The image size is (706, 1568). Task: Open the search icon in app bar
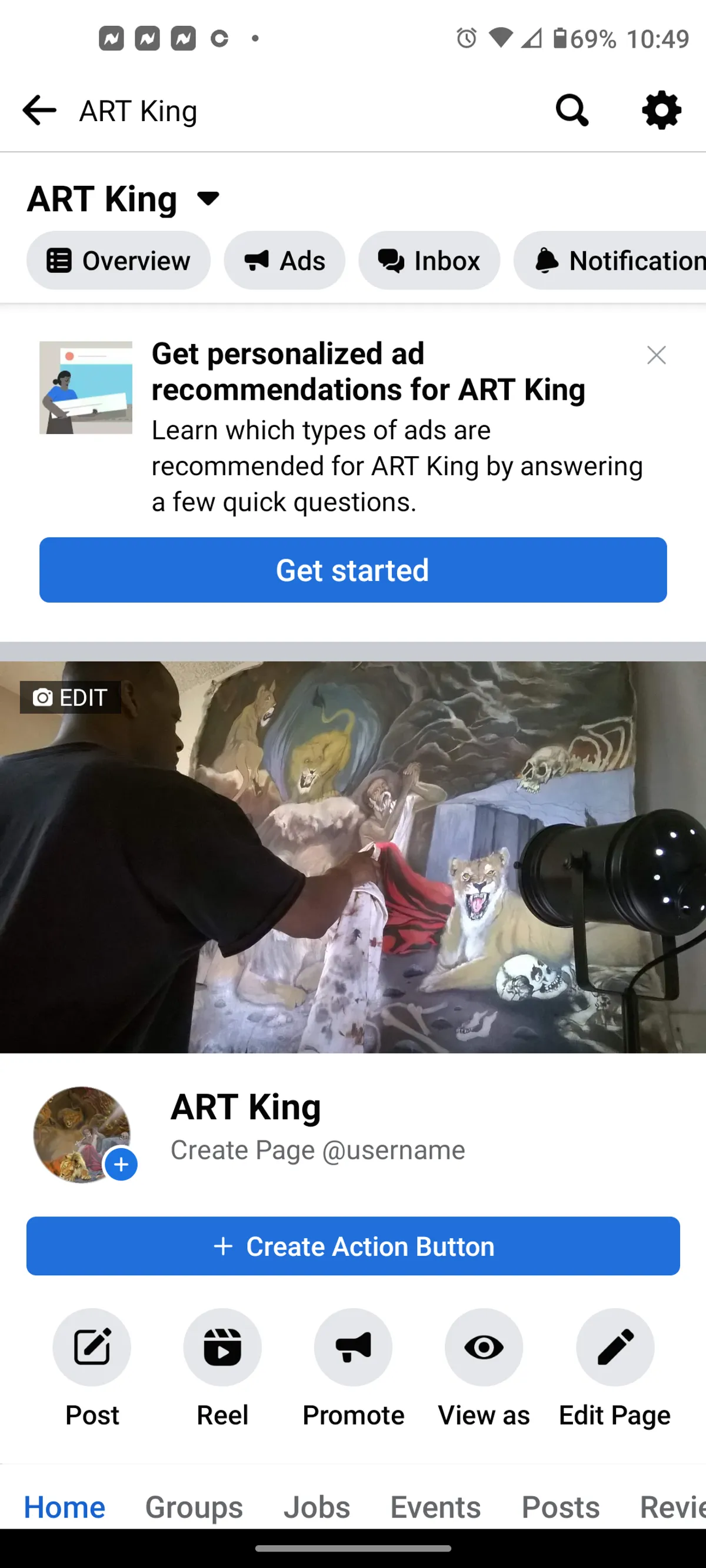tap(572, 111)
